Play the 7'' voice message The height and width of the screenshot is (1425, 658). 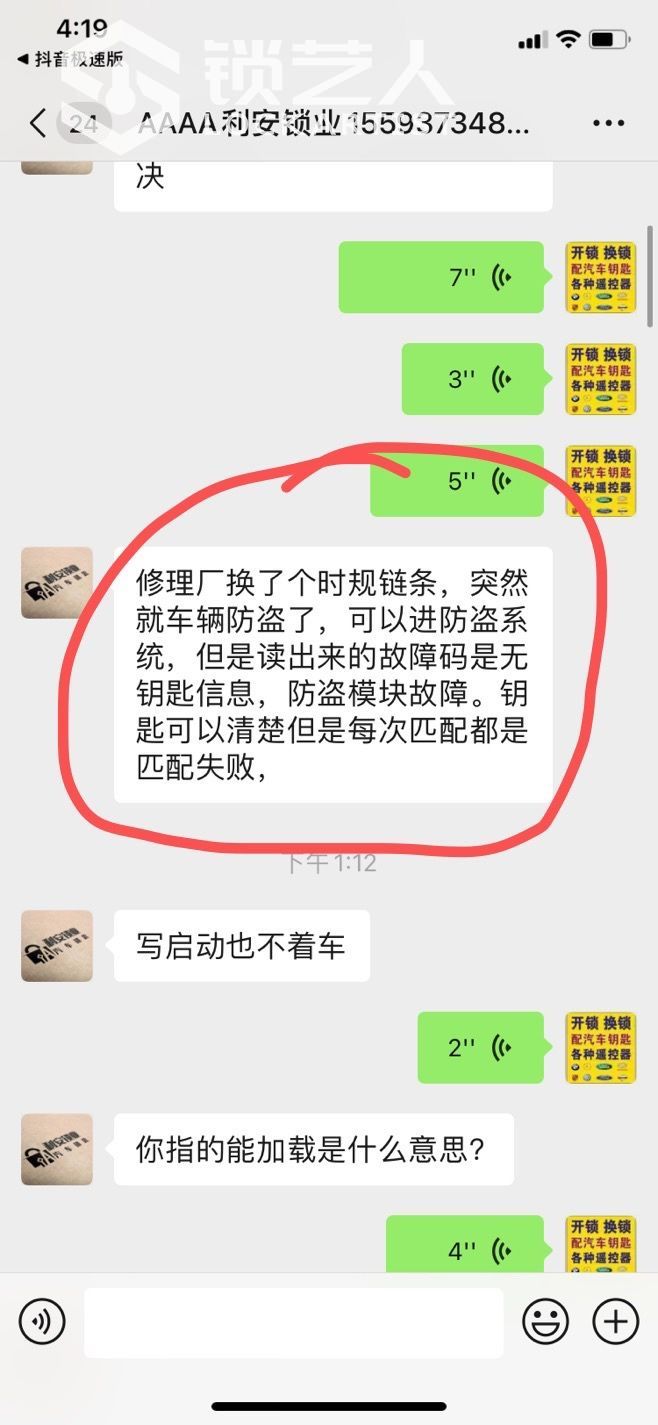441,277
